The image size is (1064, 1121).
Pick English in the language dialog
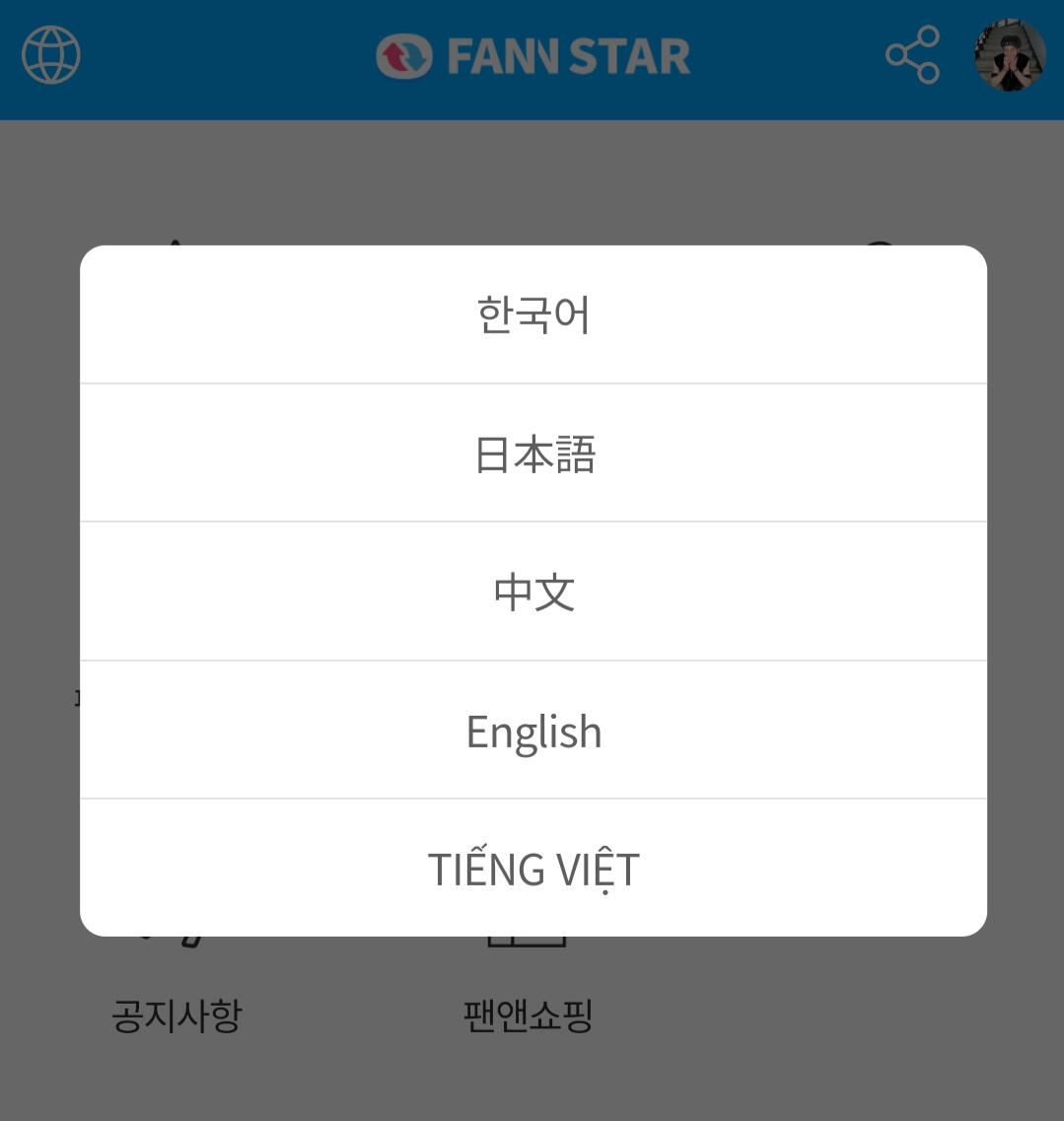532,732
